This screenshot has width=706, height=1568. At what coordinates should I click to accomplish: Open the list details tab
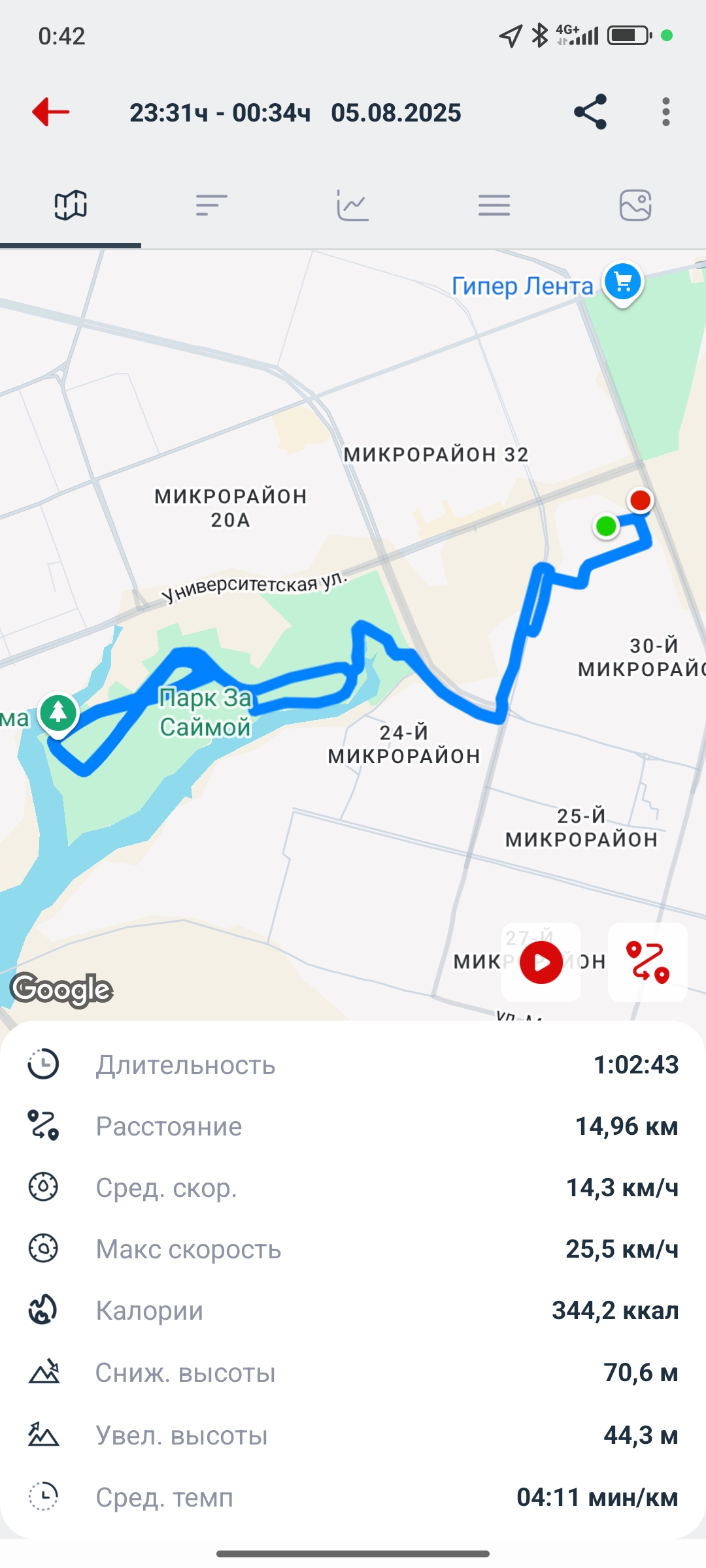494,206
